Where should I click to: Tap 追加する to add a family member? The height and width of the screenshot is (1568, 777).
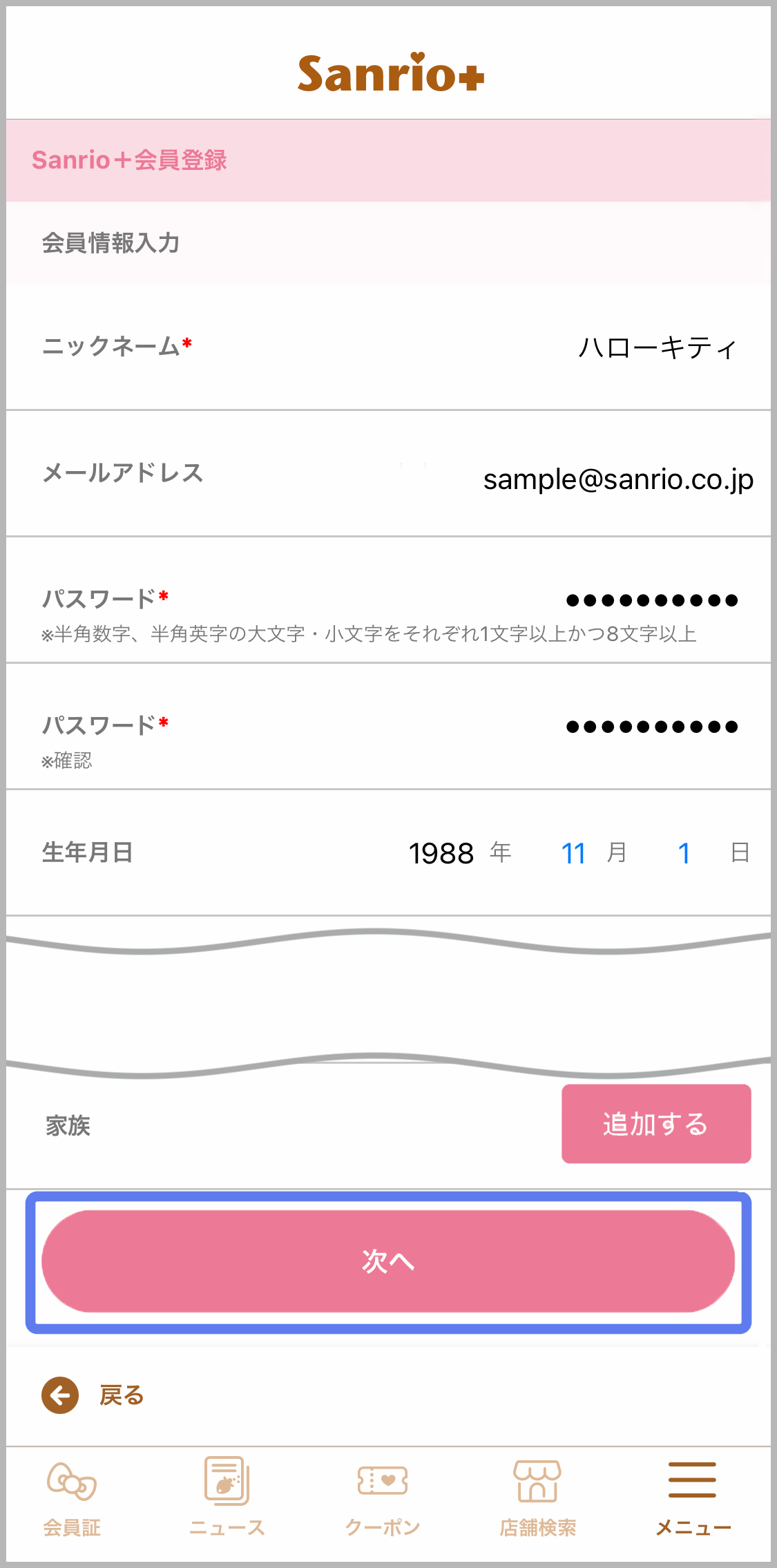[x=656, y=1124]
